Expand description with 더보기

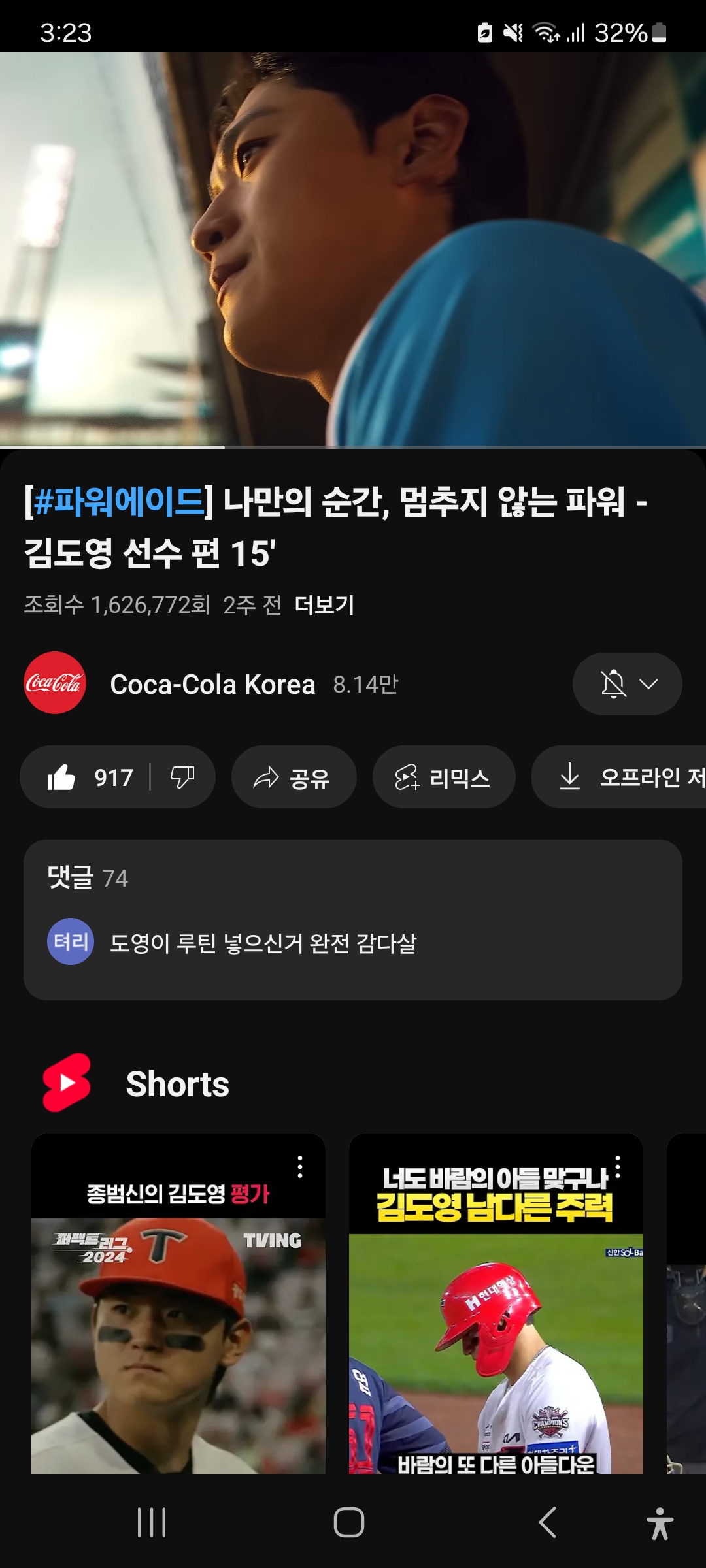tap(324, 605)
